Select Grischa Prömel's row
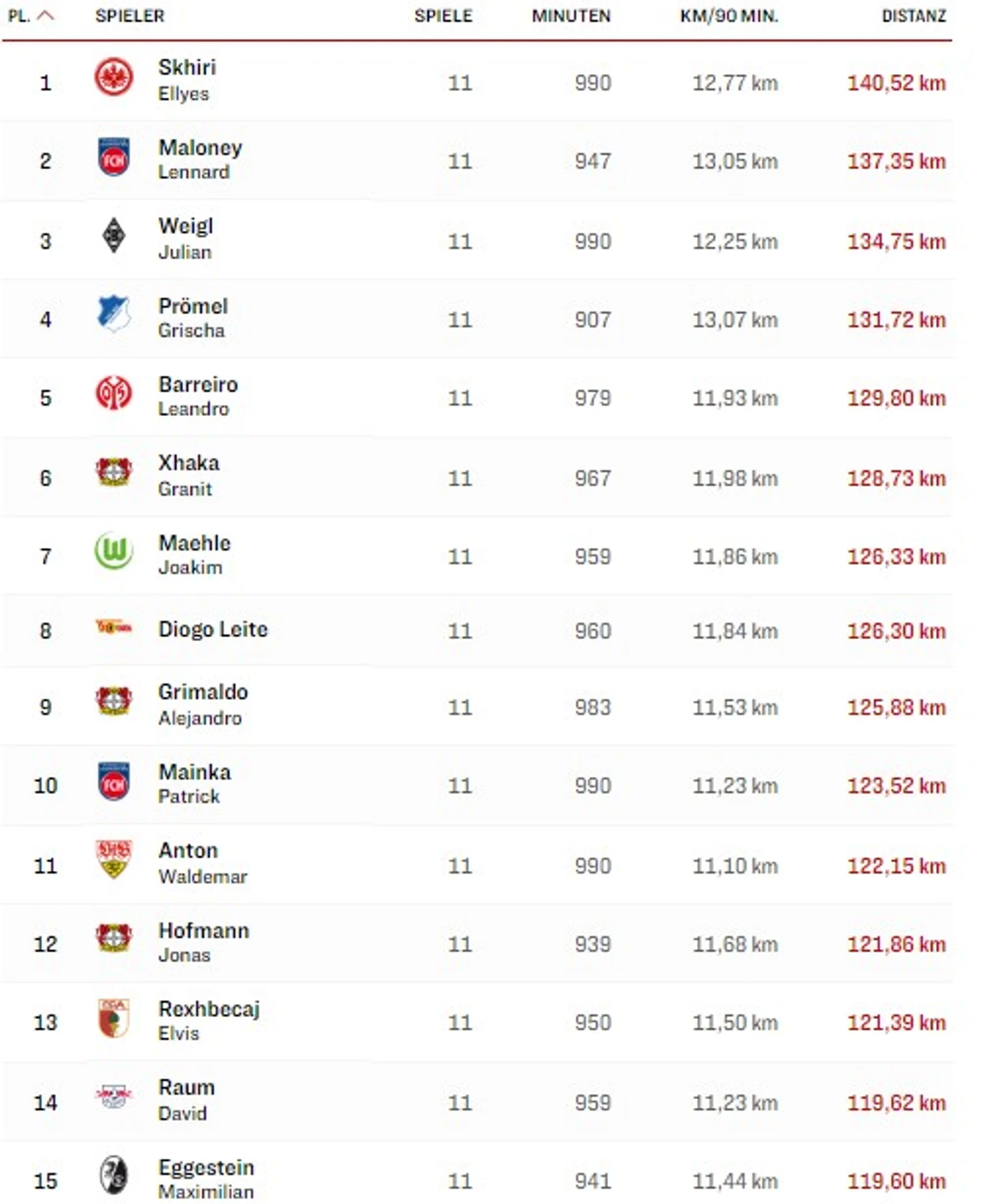This screenshot has height=1204, width=993. tap(193, 317)
